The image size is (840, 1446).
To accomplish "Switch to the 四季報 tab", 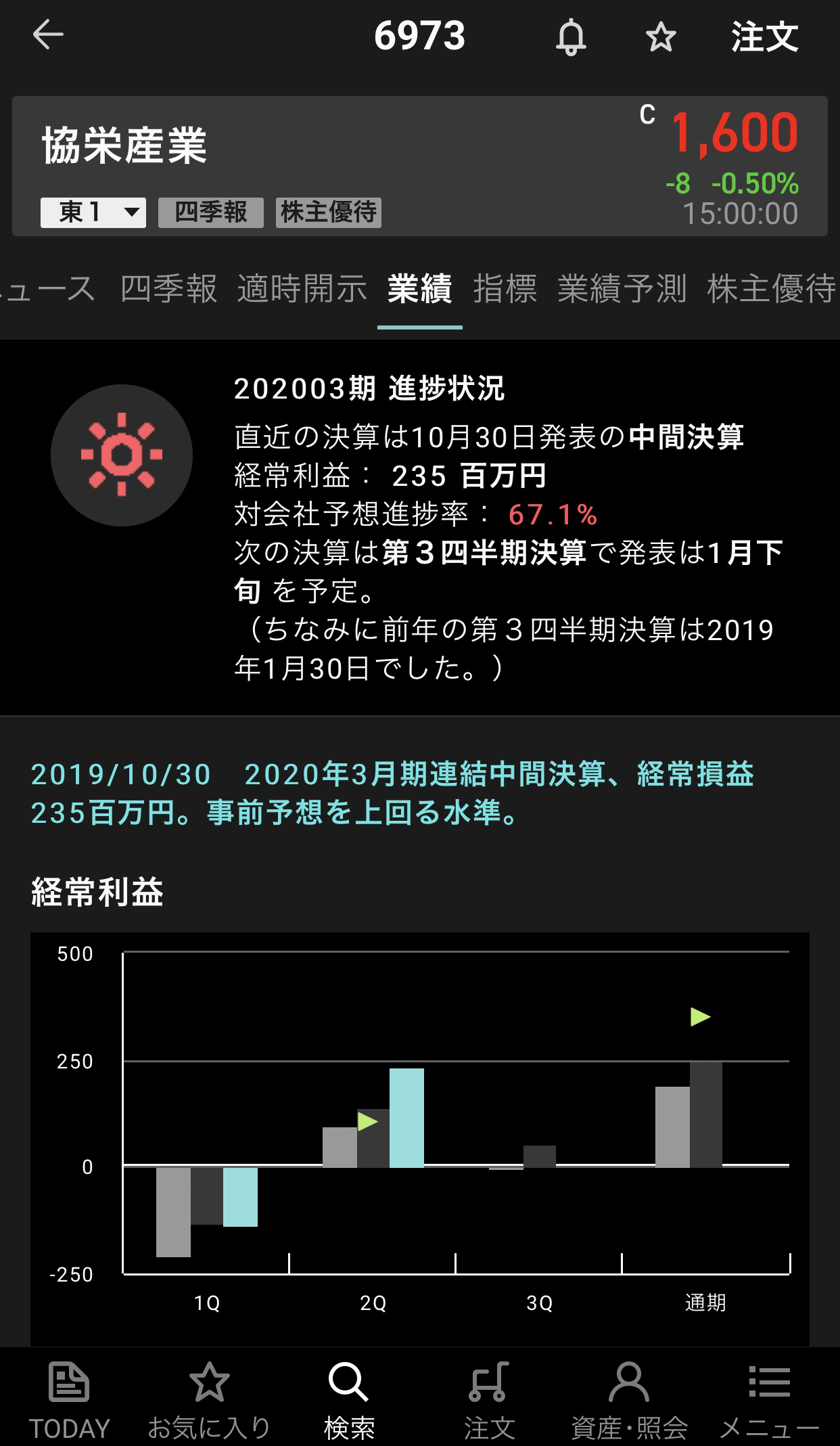I will (x=168, y=289).
